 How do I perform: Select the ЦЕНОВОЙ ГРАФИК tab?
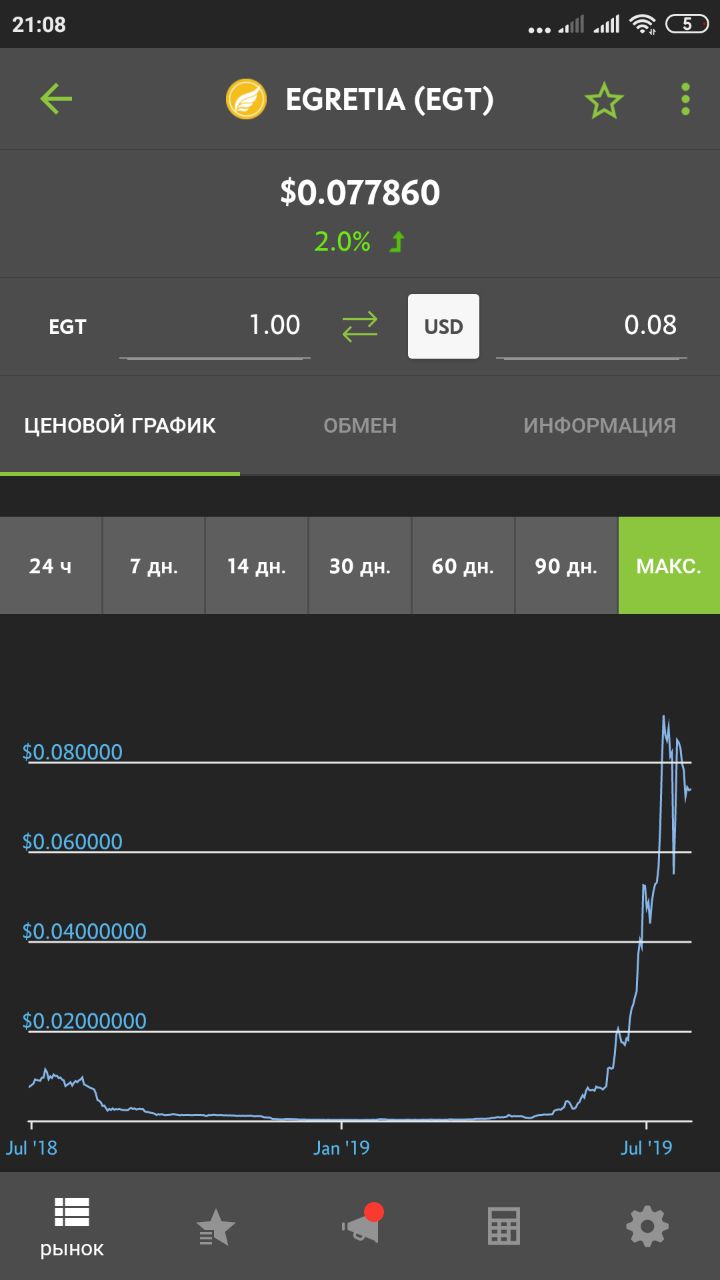pyautogui.click(x=120, y=426)
